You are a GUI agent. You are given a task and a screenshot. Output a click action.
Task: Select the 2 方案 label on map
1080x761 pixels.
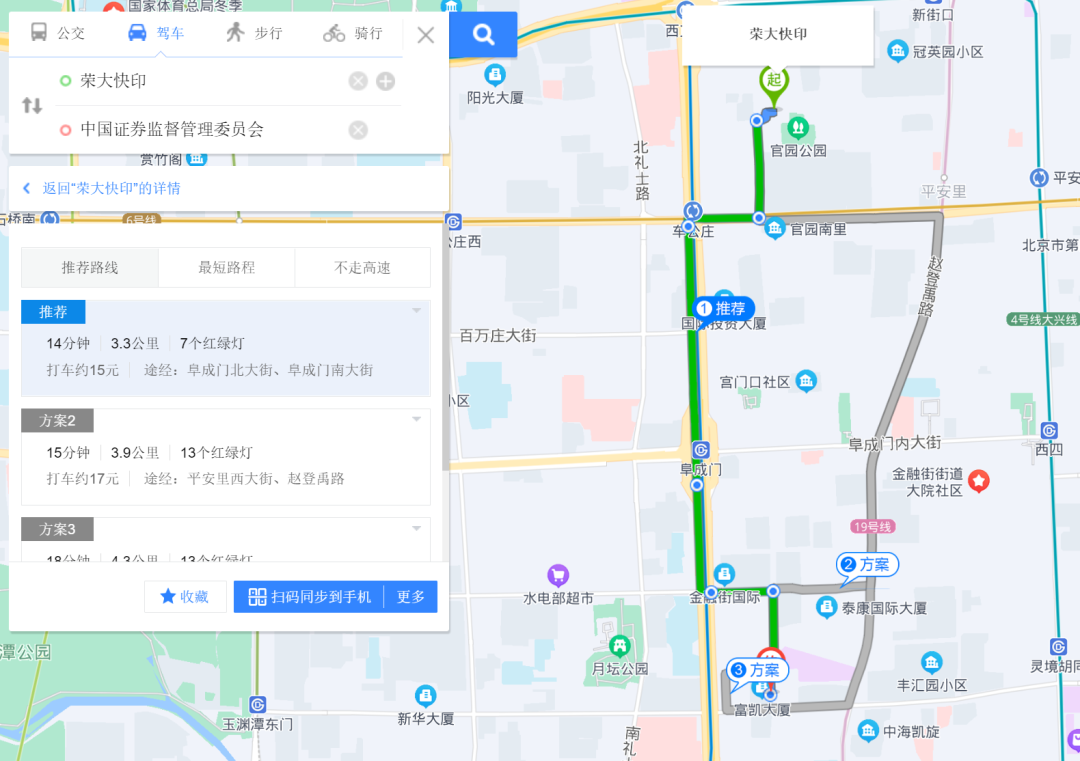tap(866, 565)
